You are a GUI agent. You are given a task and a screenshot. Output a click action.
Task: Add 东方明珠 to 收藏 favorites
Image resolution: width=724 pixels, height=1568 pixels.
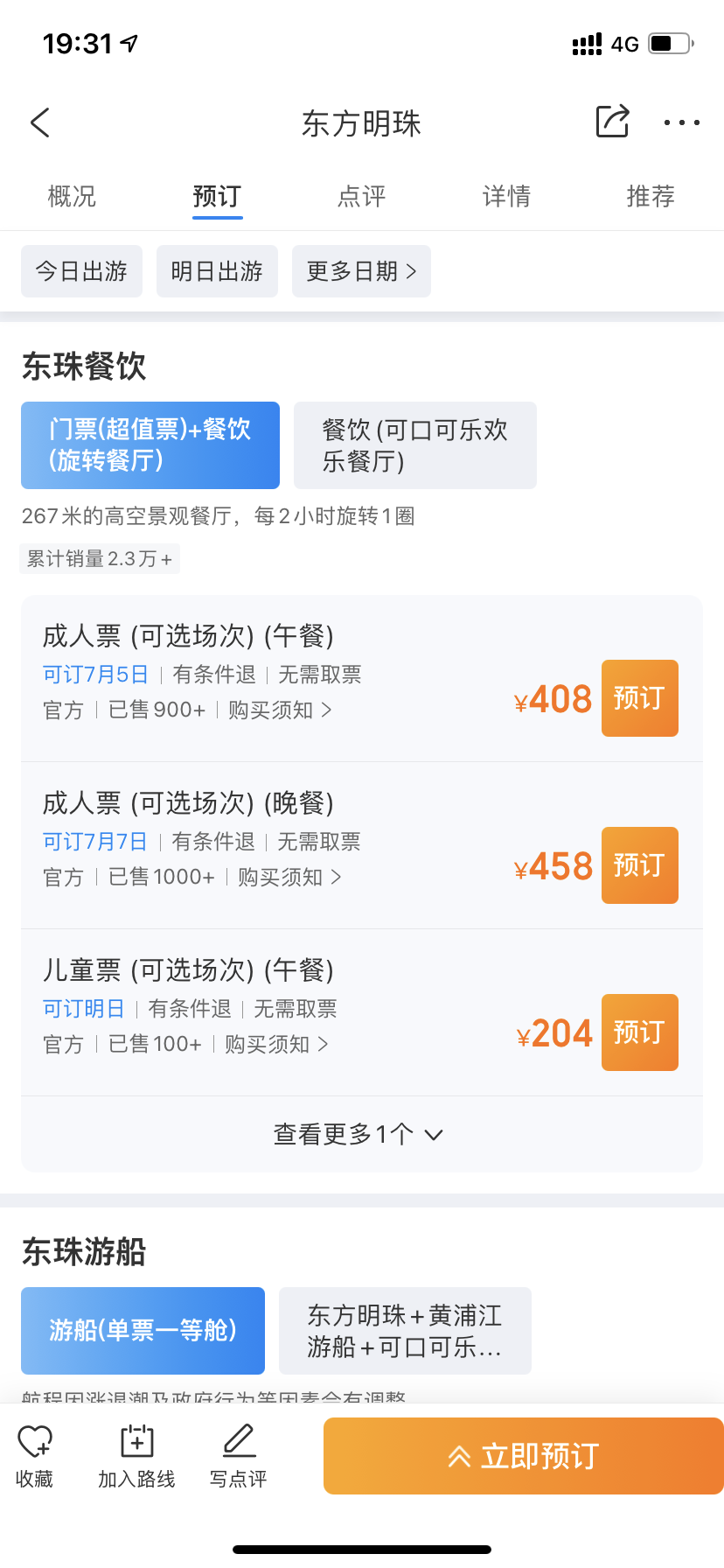35,1456
